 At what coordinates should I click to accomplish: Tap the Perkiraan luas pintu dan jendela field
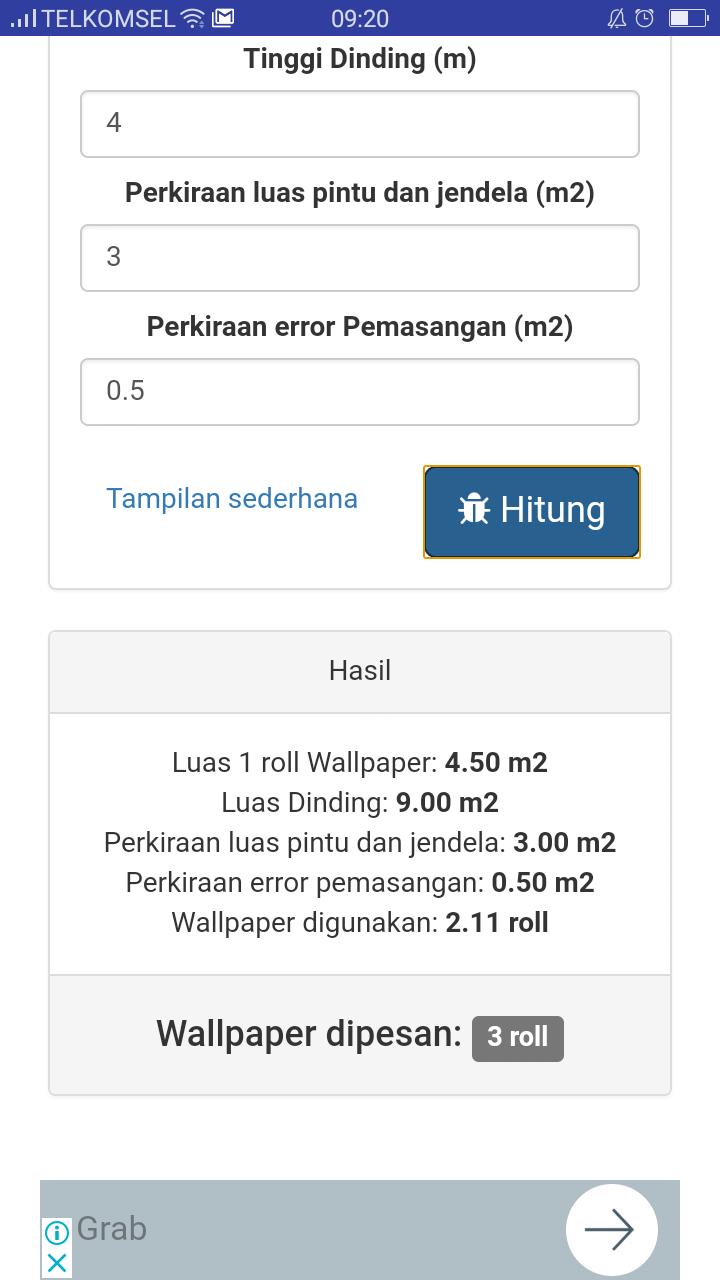click(360, 258)
